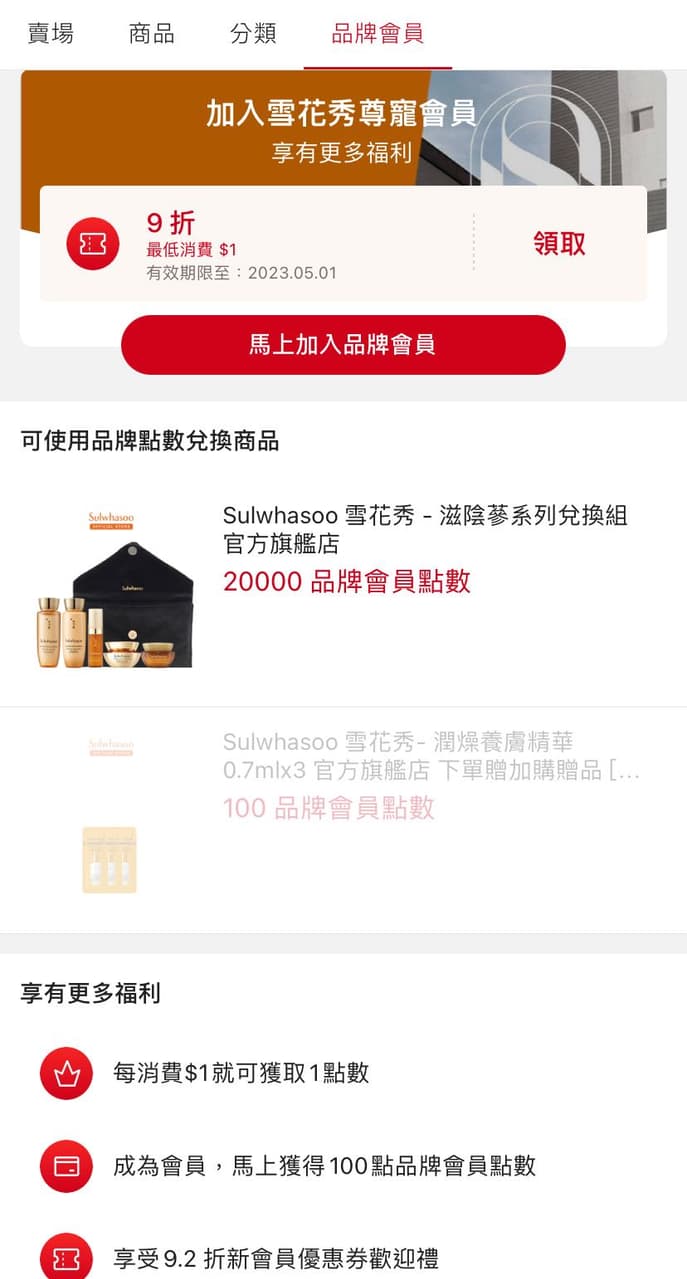687x1279 pixels.
Task: Tap 馬上加入品牌會員 to join membership
Action: (343, 345)
